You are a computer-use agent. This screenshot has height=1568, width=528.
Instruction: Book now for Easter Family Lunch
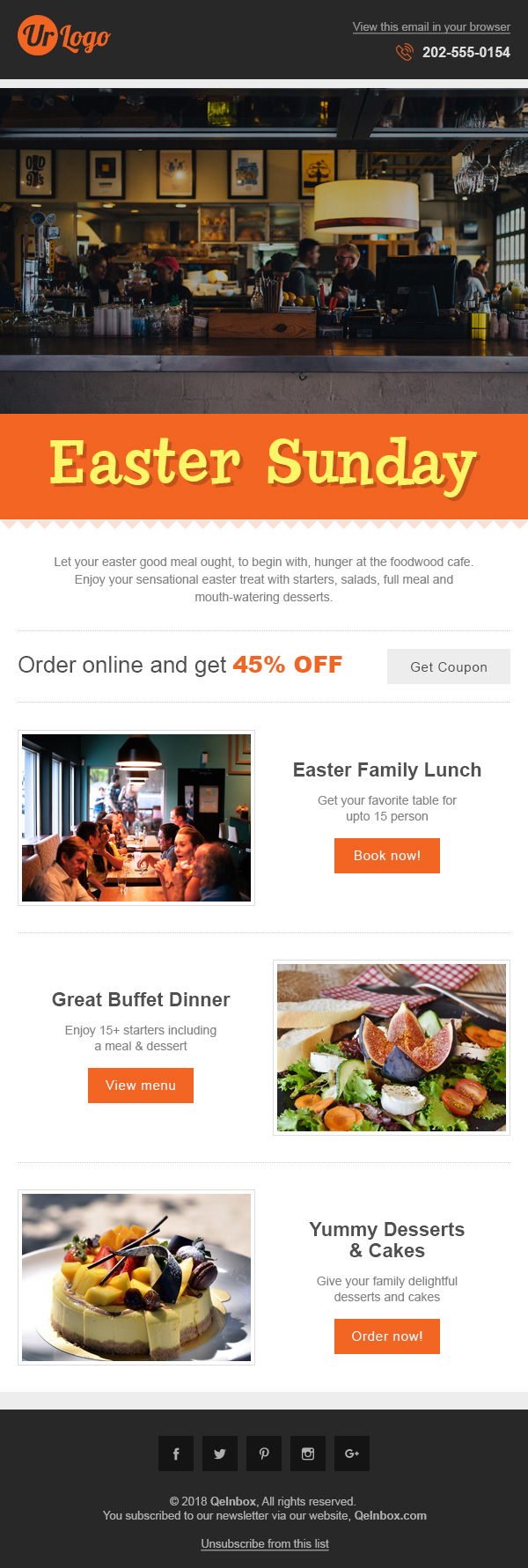(x=386, y=856)
